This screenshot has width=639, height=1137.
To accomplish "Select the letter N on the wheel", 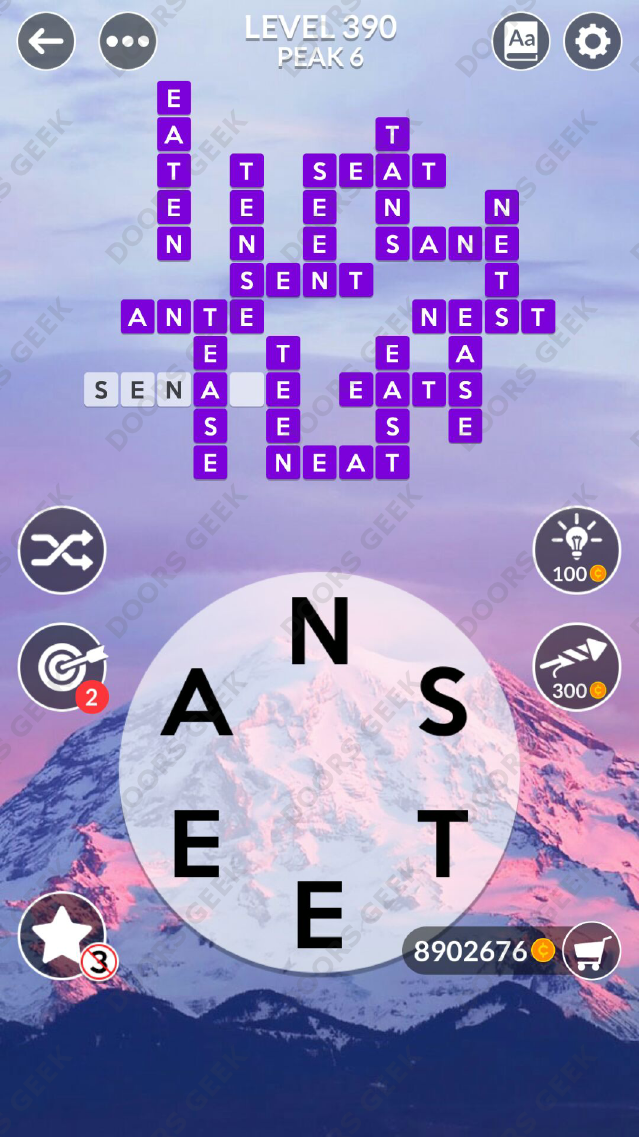I will point(319,632).
